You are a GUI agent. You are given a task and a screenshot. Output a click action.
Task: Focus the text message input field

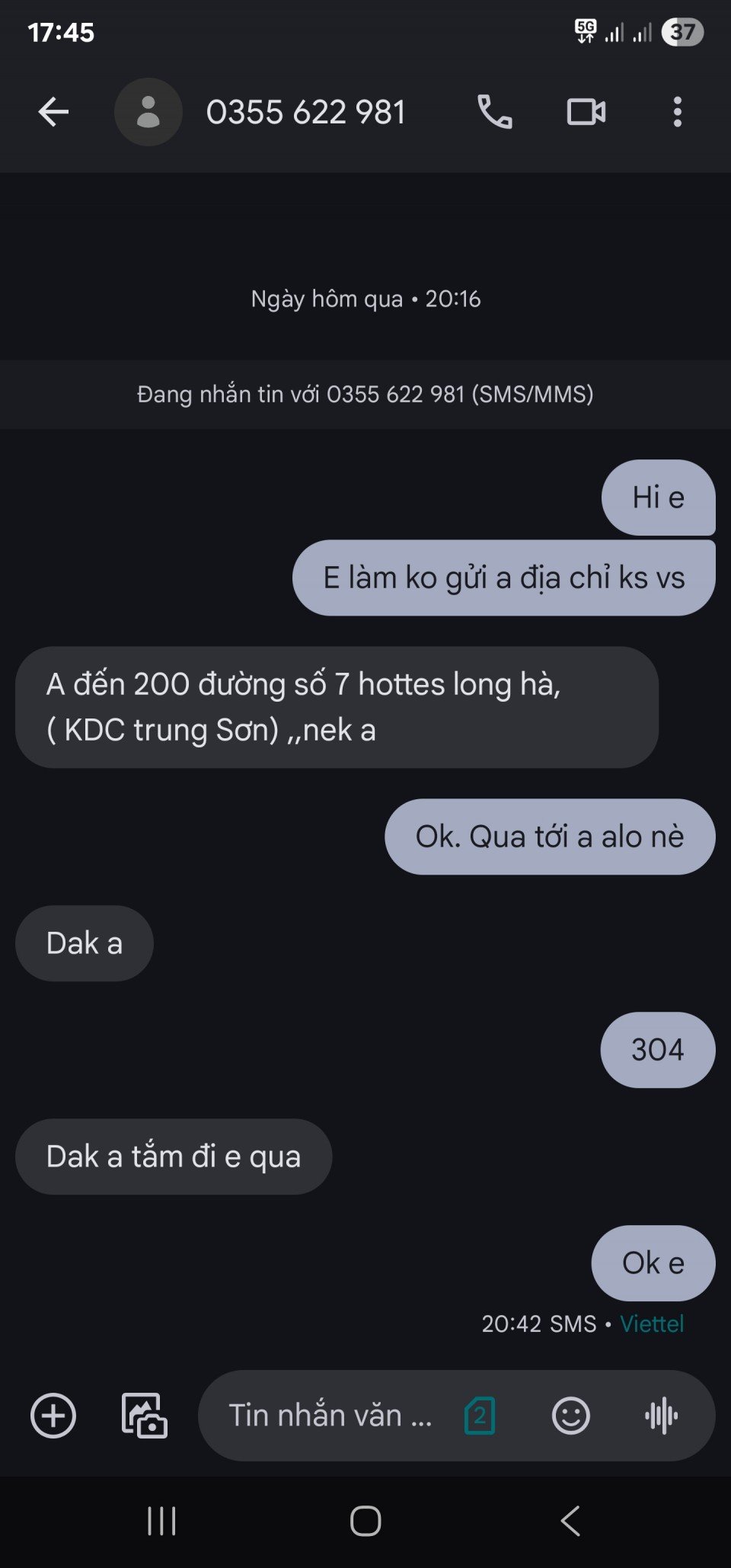(x=330, y=1416)
